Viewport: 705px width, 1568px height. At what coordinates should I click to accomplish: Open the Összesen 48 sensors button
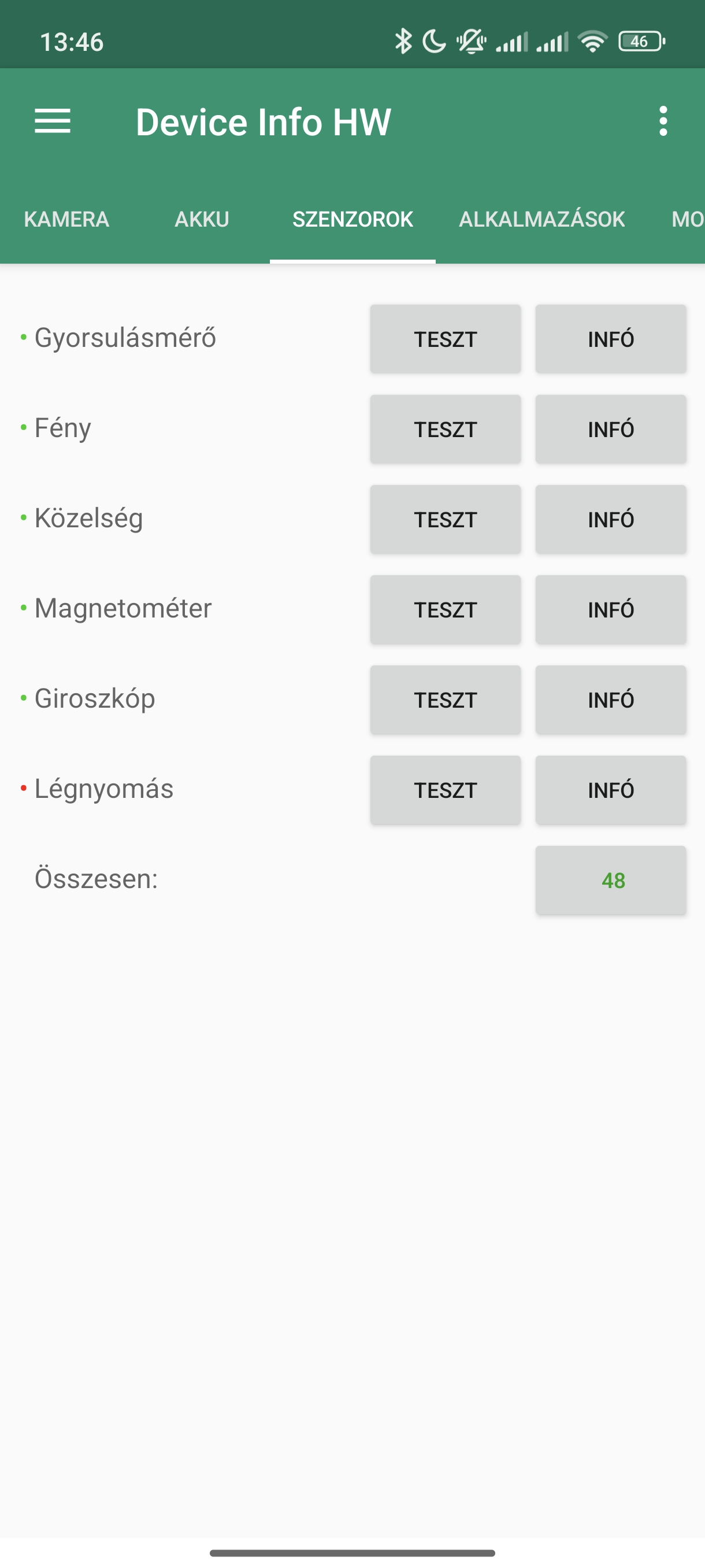611,879
